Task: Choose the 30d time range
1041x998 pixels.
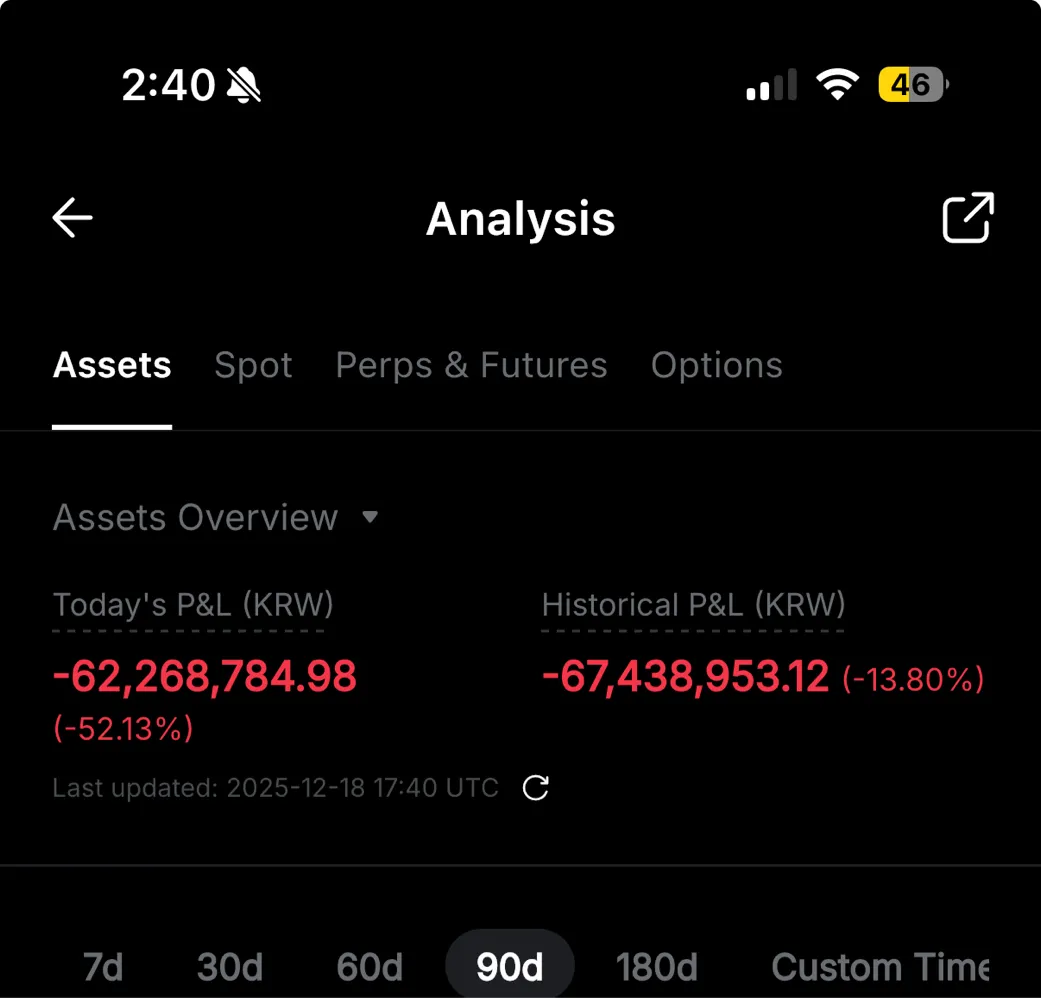Action: 230,967
